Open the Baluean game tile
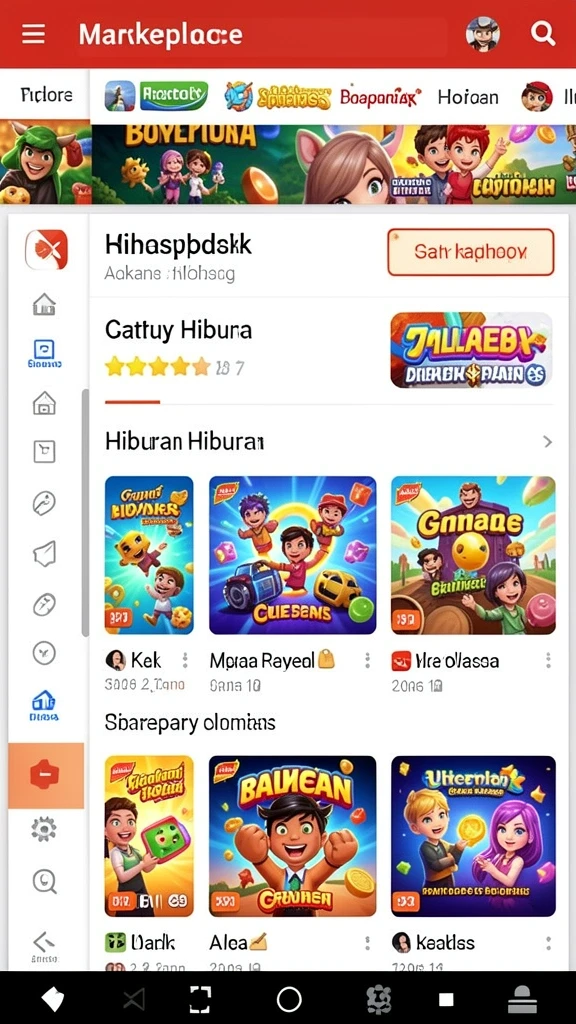 [x=293, y=836]
